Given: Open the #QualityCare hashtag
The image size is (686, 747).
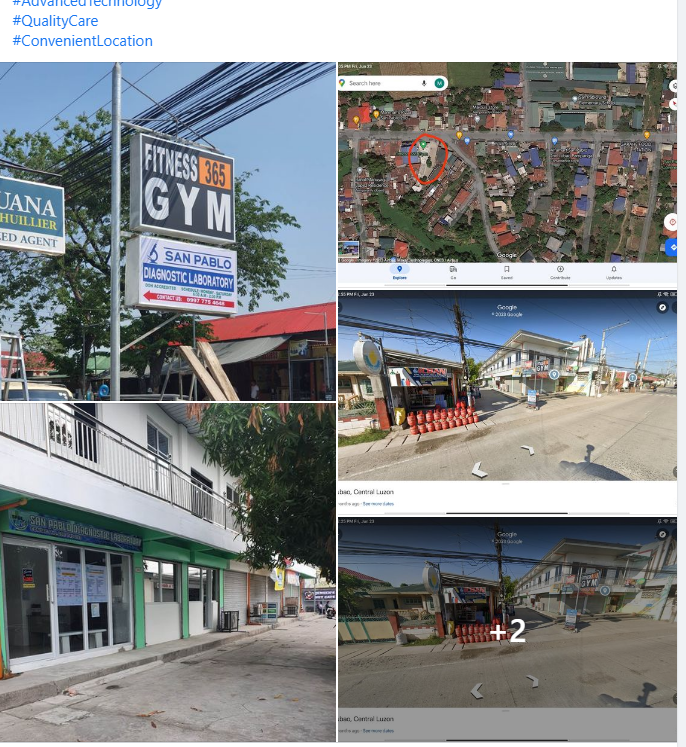Looking at the screenshot, I should (x=55, y=20).
